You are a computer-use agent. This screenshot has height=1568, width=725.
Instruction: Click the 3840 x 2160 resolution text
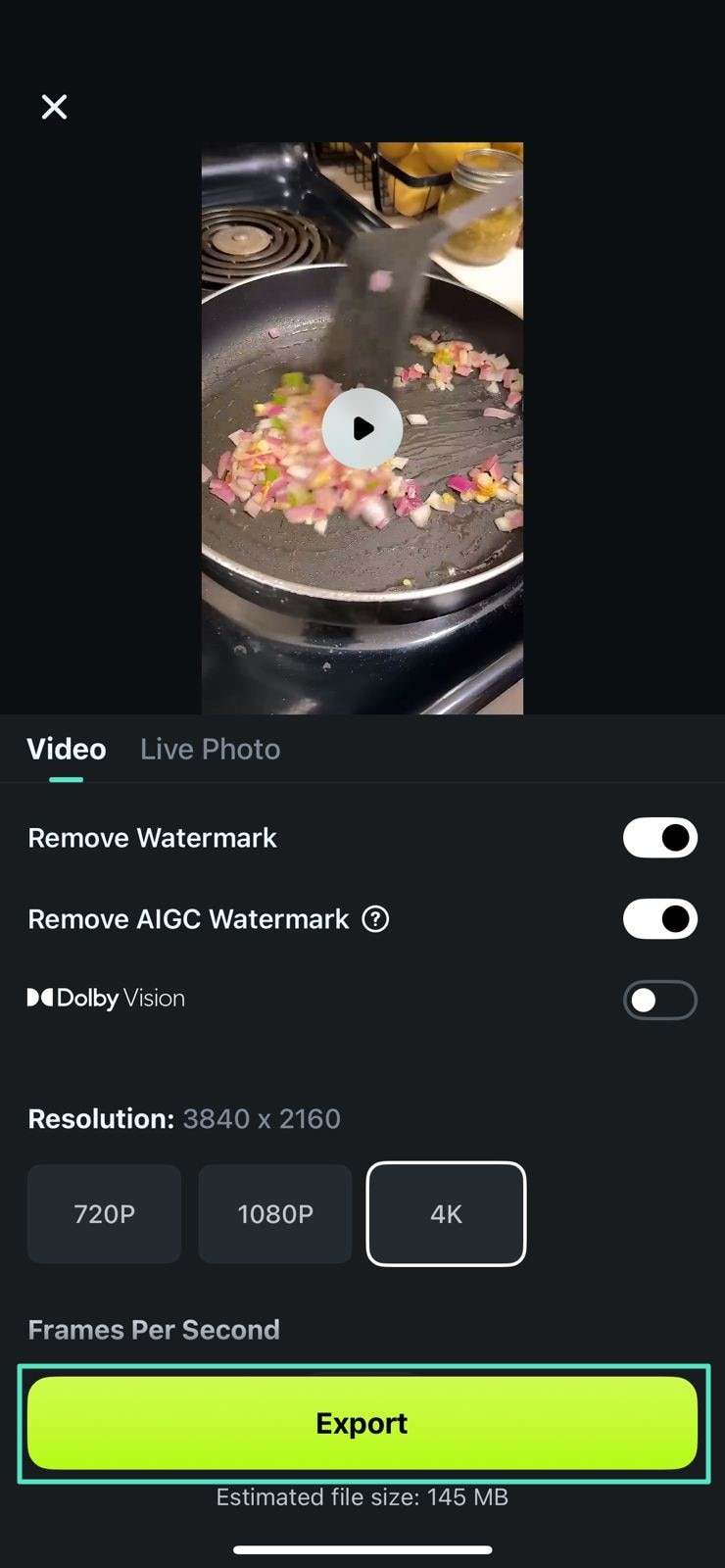(x=261, y=1118)
